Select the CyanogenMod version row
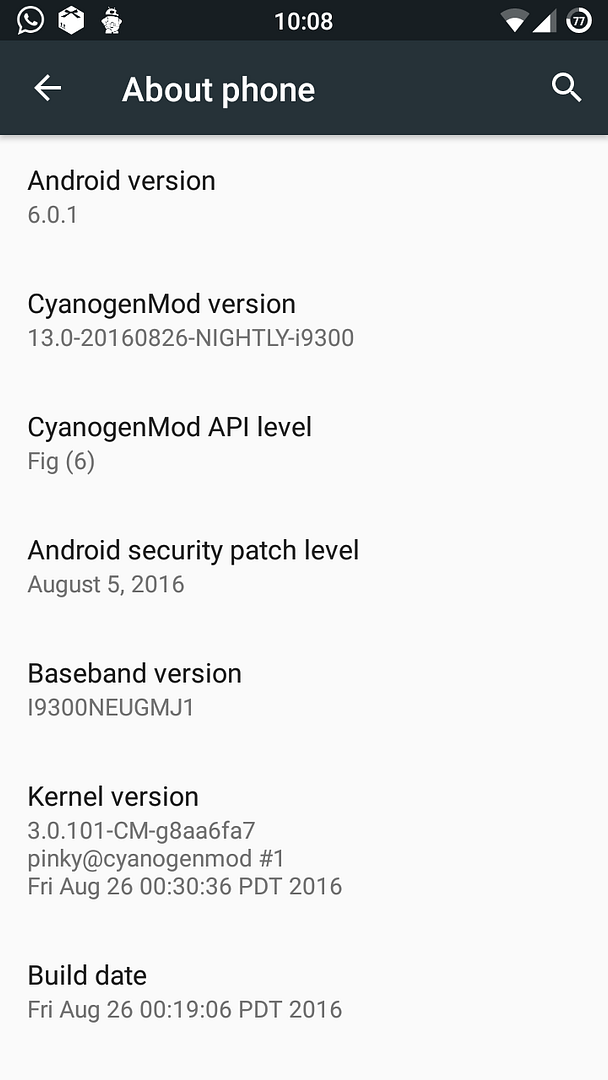This screenshot has height=1080, width=608. click(304, 320)
